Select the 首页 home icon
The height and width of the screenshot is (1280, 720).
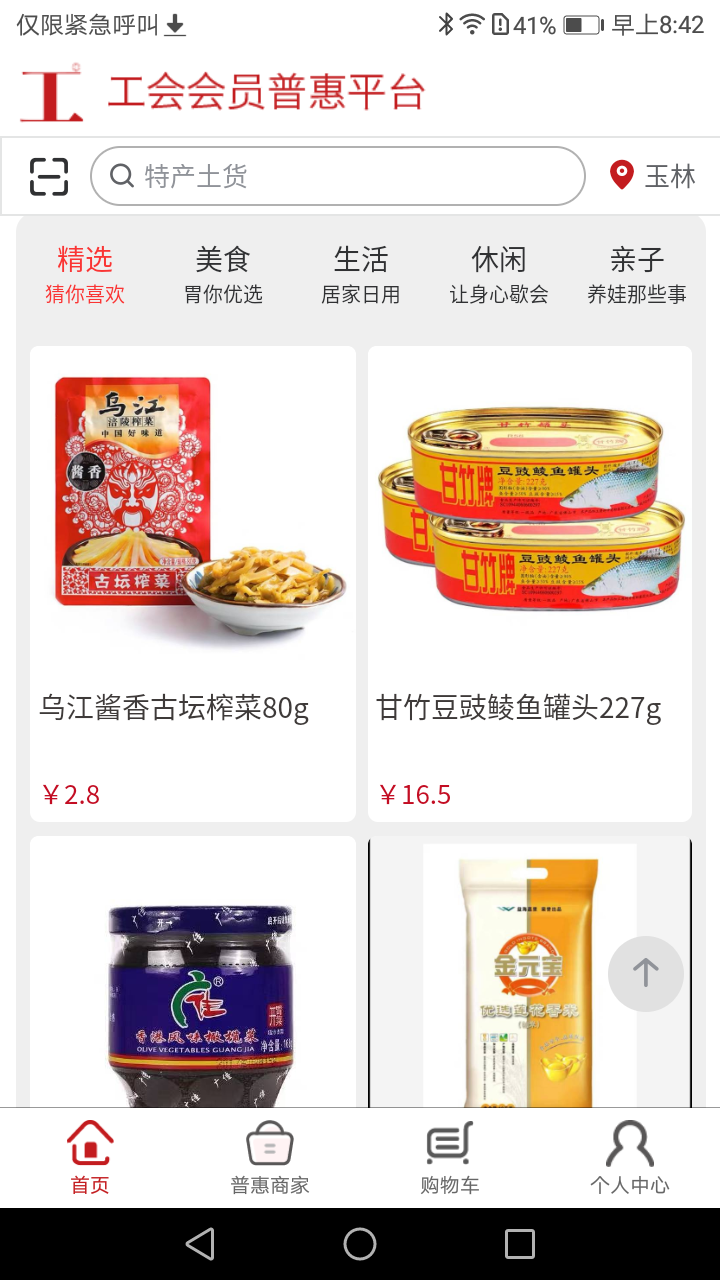(x=89, y=1142)
